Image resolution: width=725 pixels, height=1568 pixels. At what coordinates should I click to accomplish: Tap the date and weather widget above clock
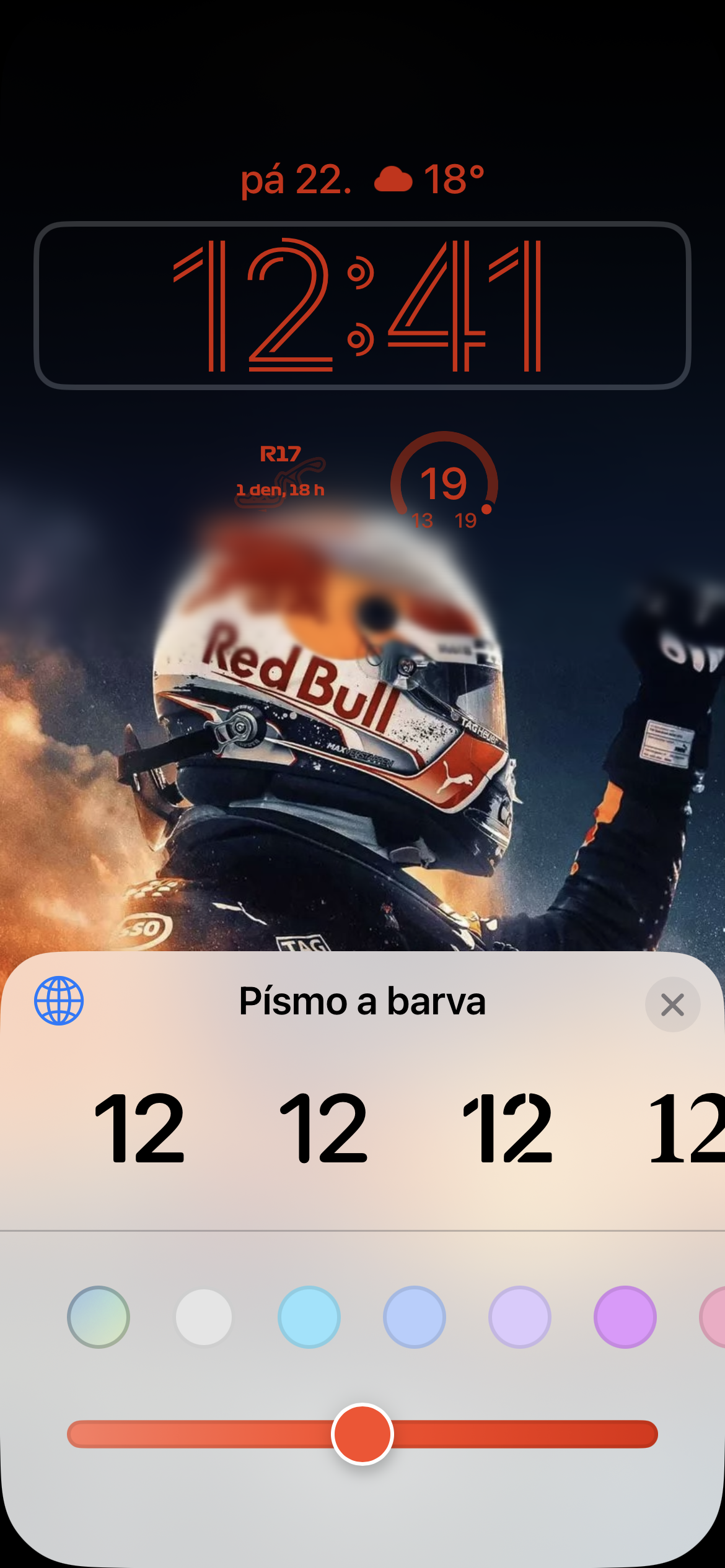click(x=362, y=180)
